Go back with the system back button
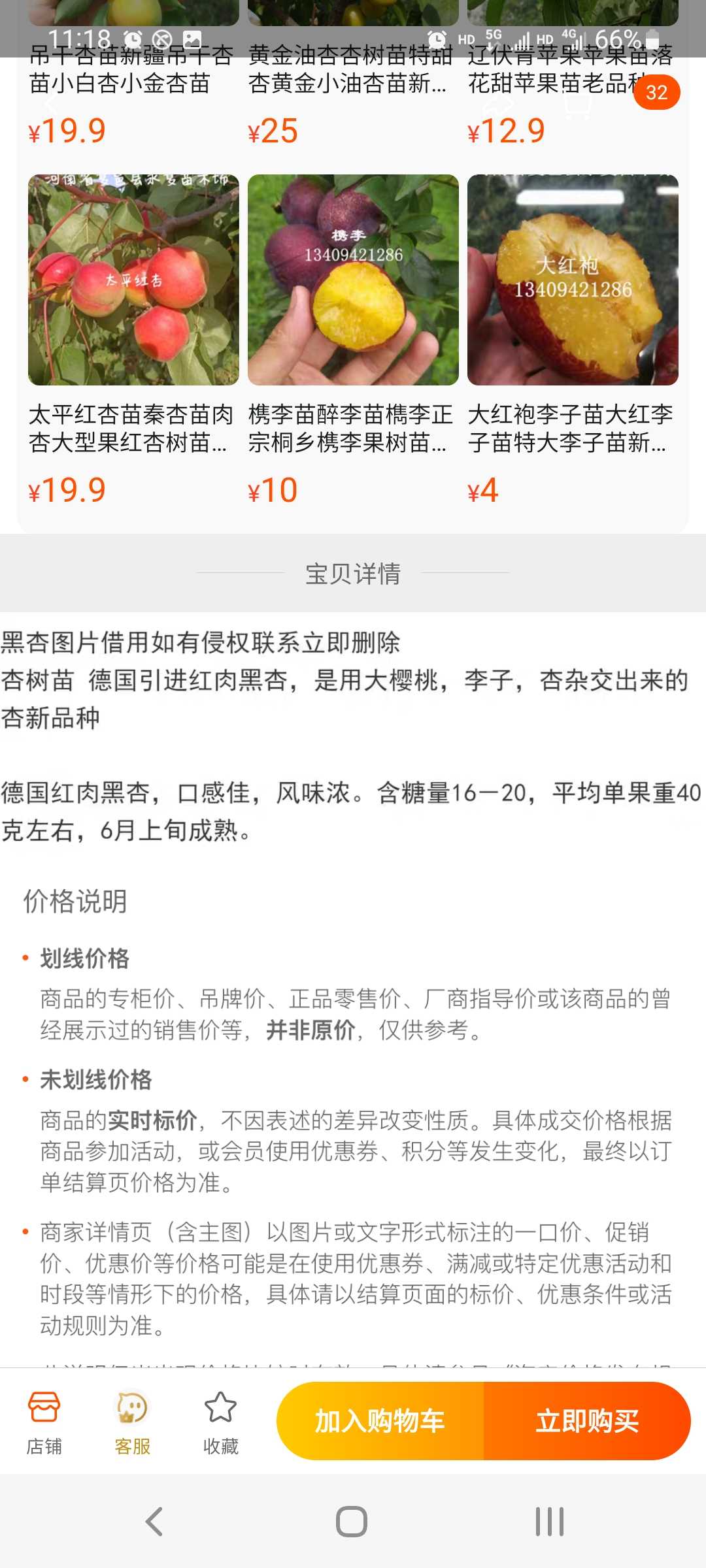The image size is (706, 1568). point(154,1522)
